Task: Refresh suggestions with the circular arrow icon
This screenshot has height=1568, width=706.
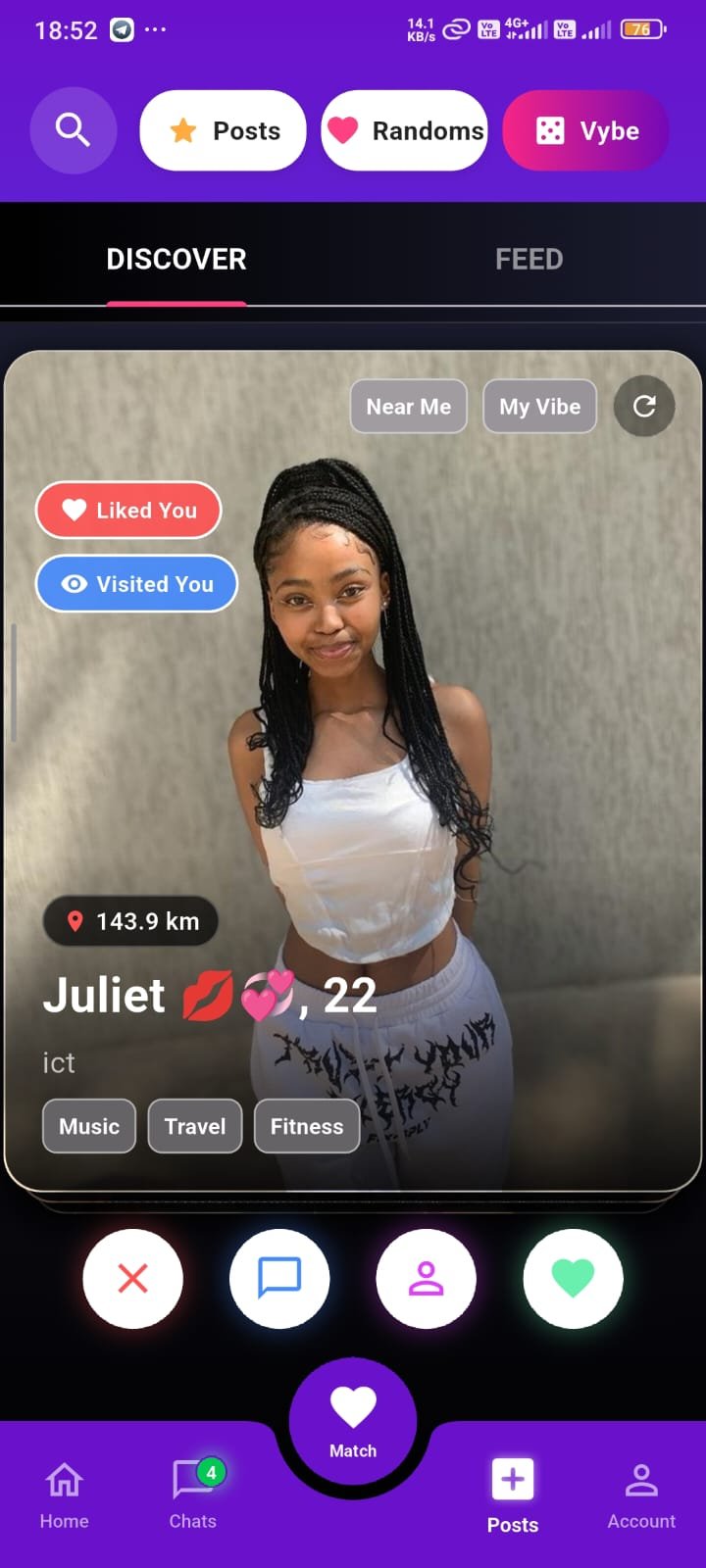Action: click(x=643, y=406)
